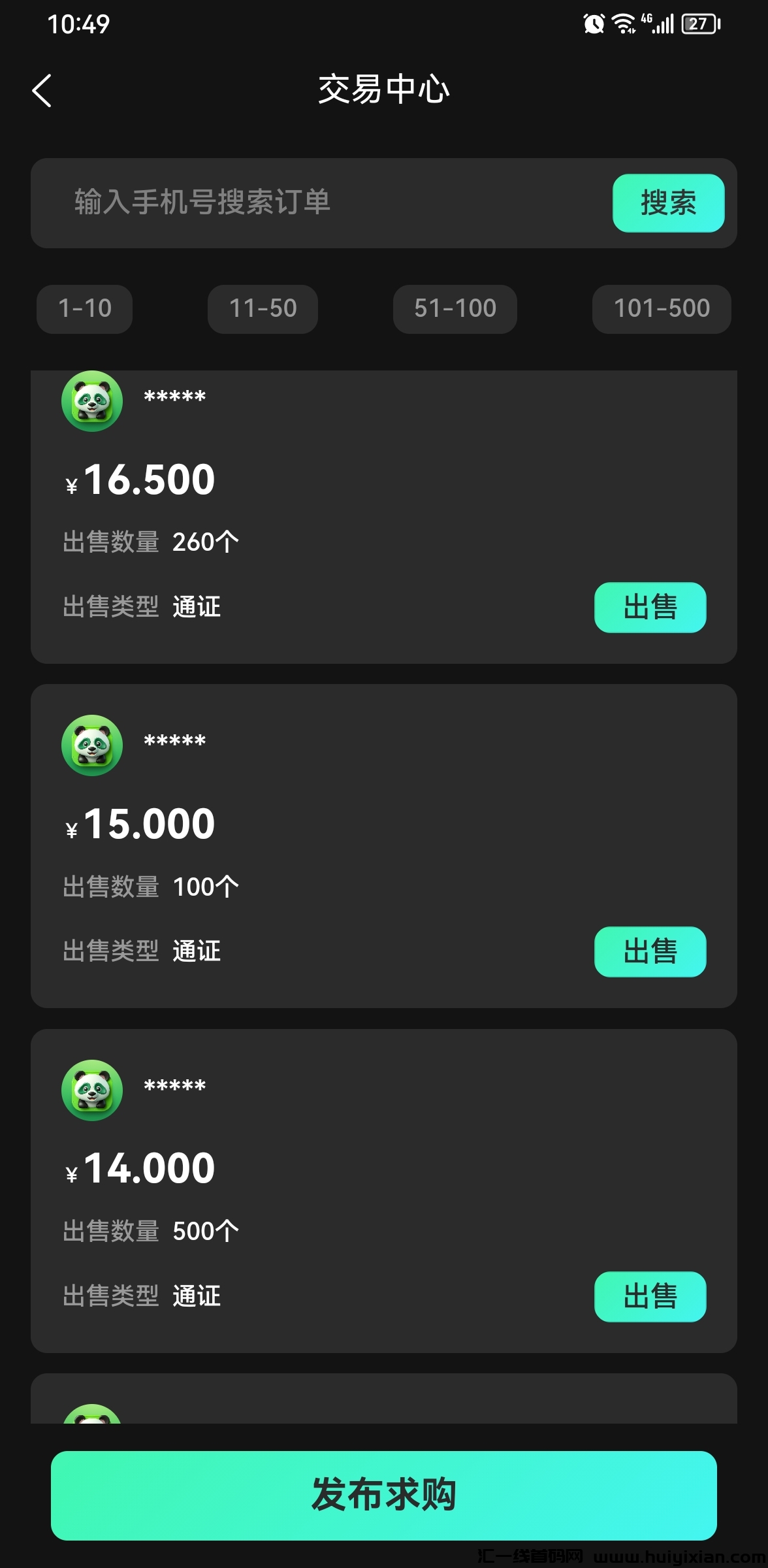Filter orders by 1-10 quantity
This screenshot has width=768, height=1568.
coord(85,309)
